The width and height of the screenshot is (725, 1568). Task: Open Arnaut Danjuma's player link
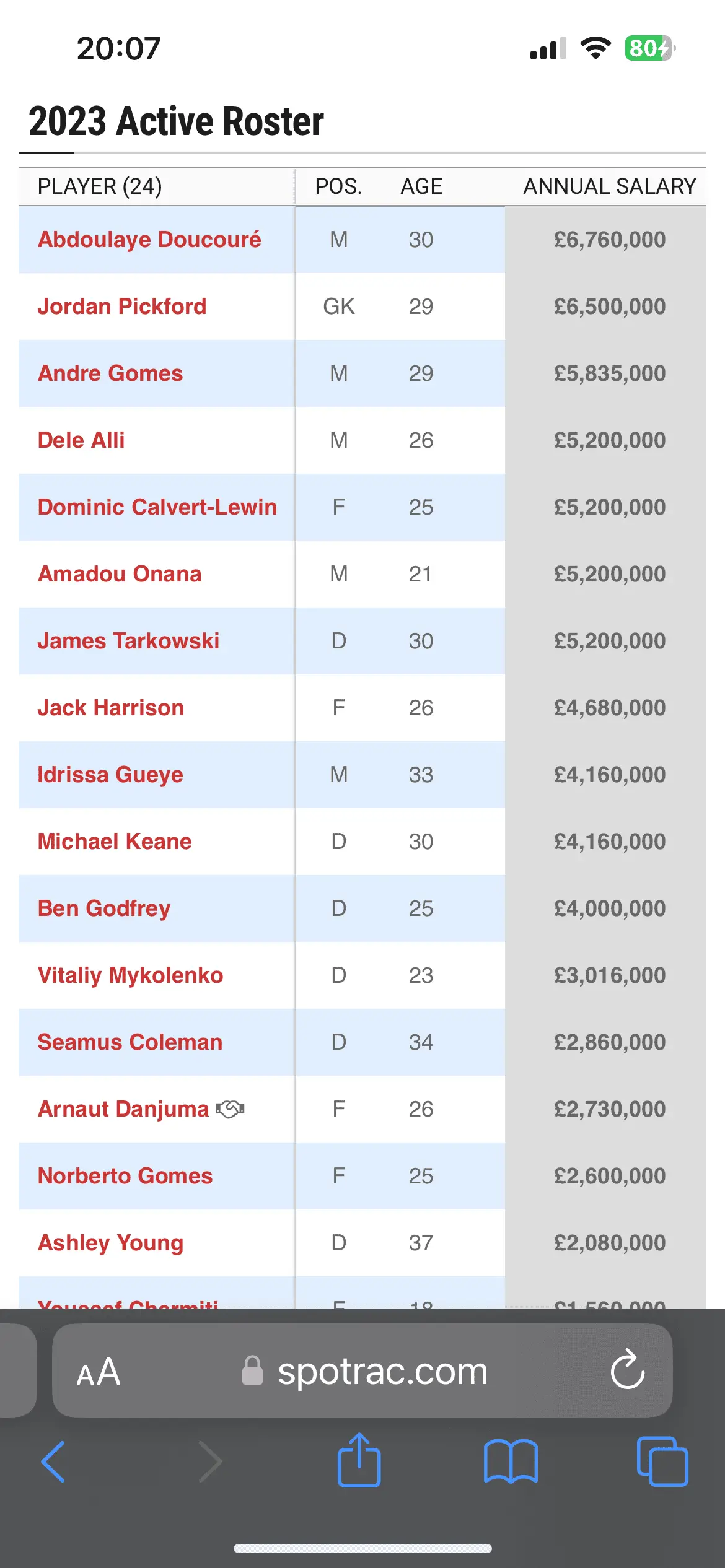[x=123, y=1109]
